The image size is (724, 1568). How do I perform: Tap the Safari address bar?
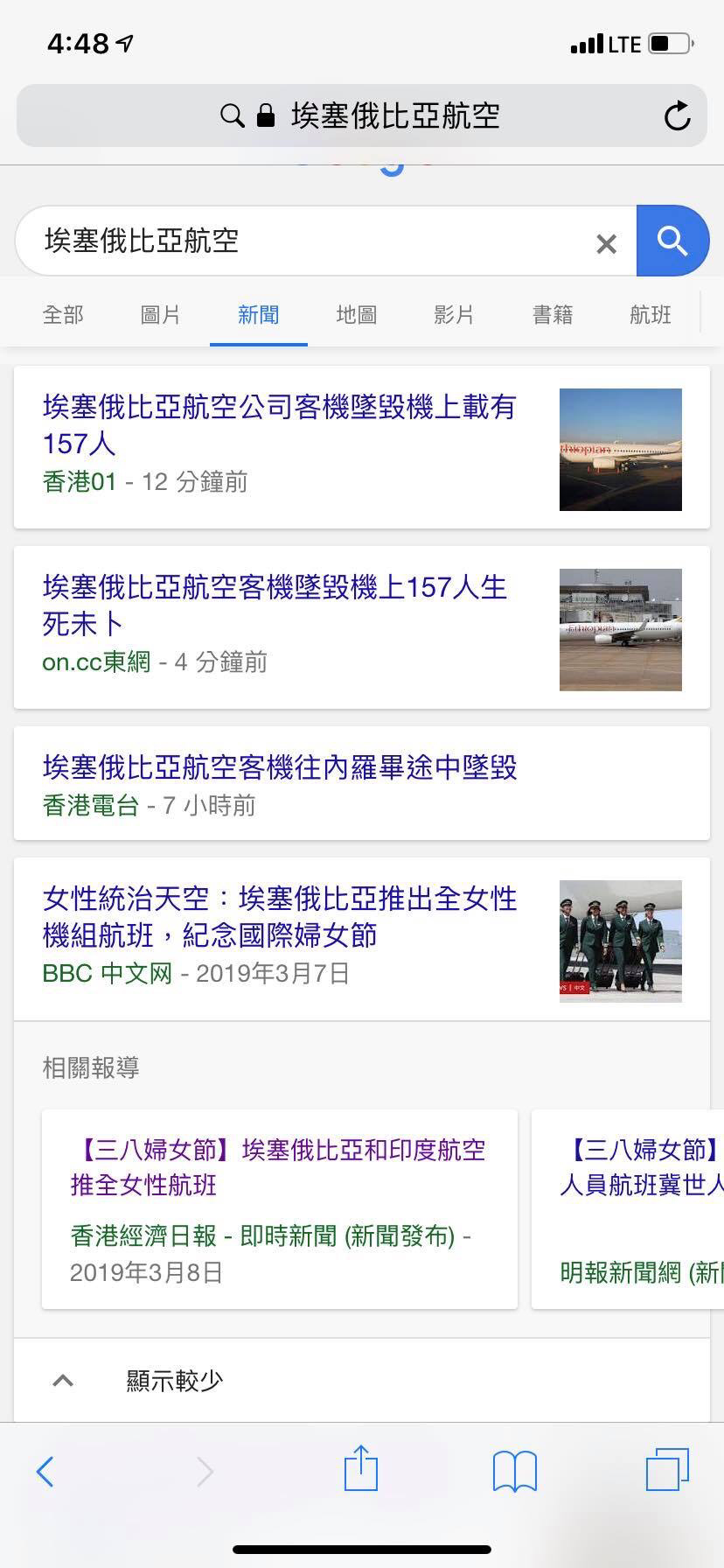click(x=361, y=115)
